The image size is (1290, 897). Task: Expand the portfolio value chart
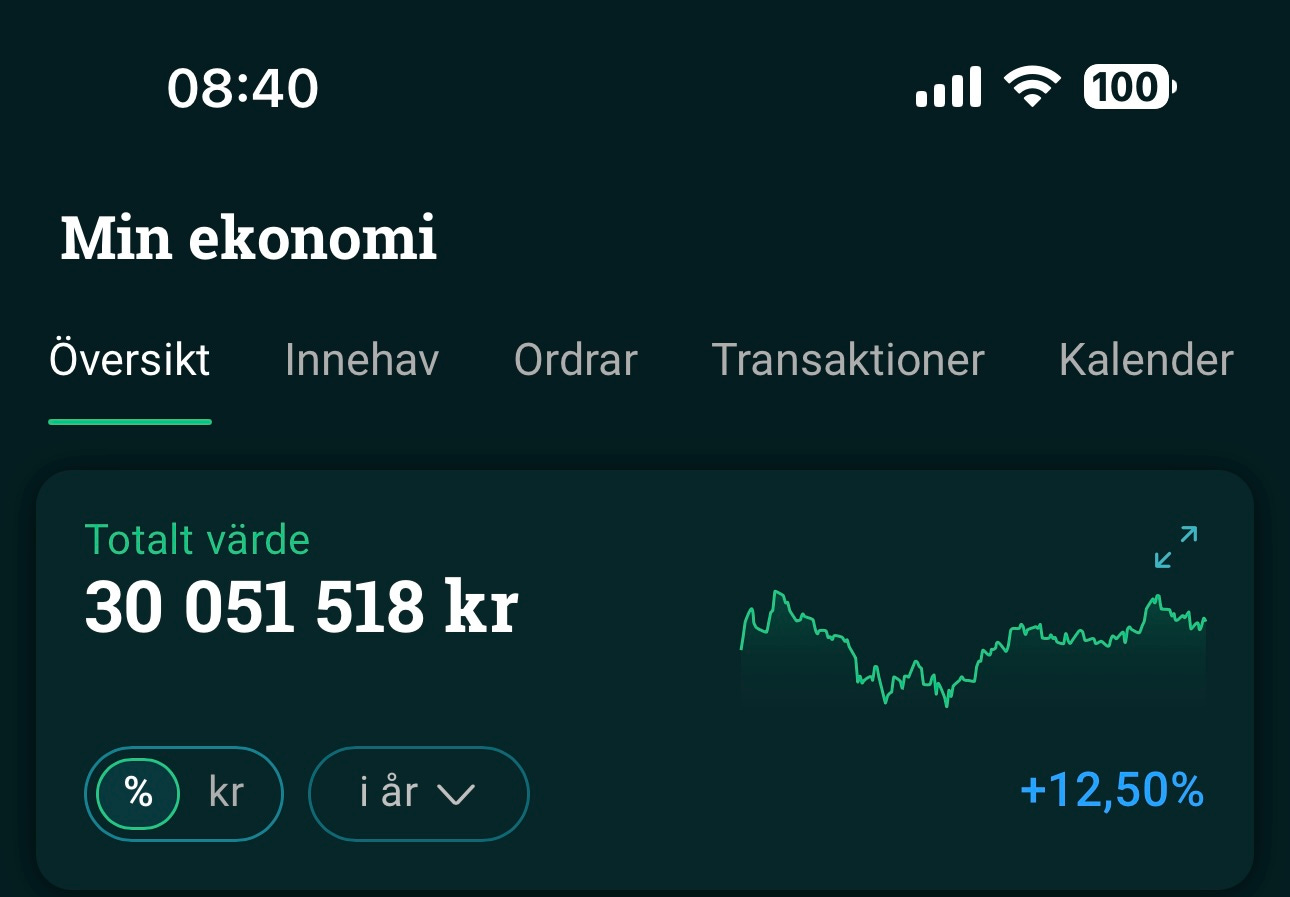(x=1175, y=547)
